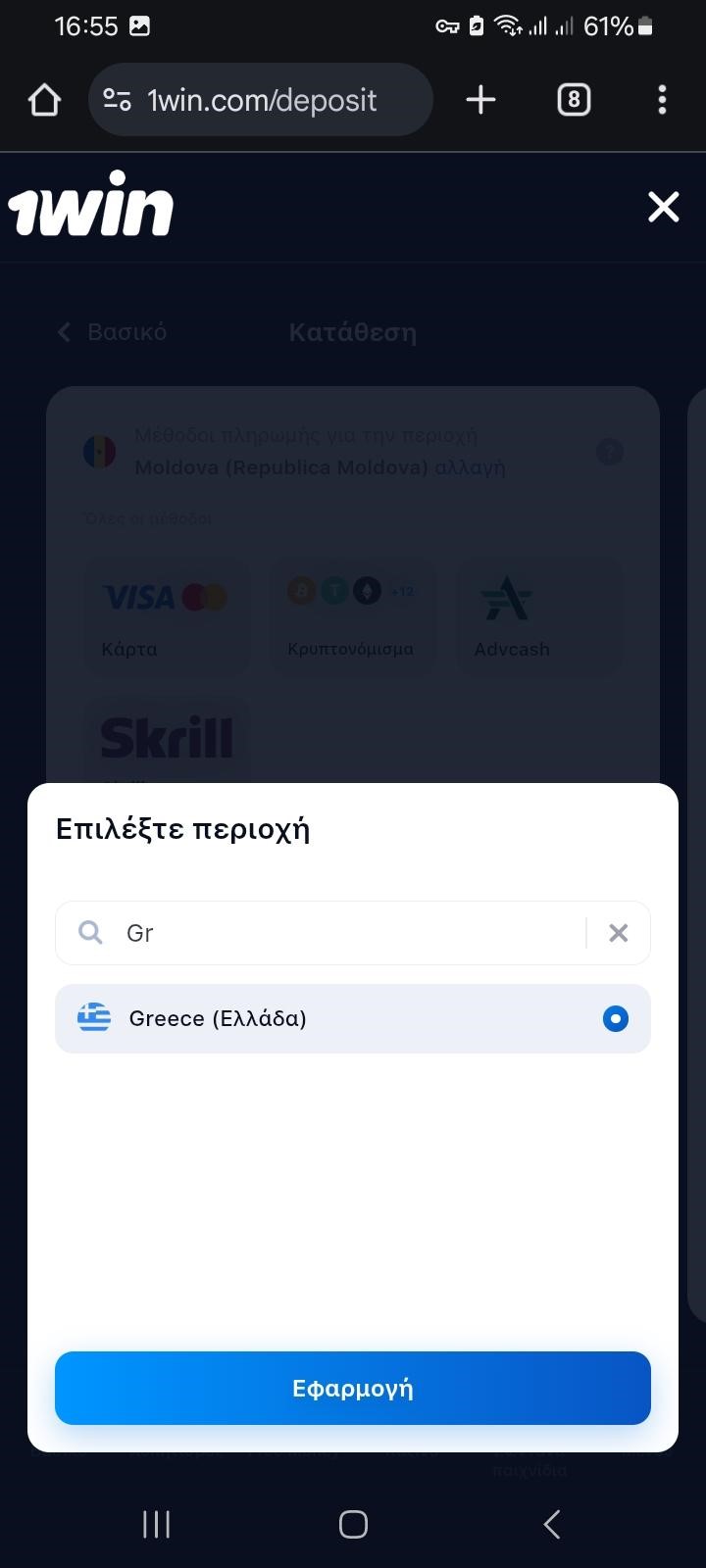The width and height of the screenshot is (706, 1568).
Task: Open the browser home page
Action: (44, 100)
